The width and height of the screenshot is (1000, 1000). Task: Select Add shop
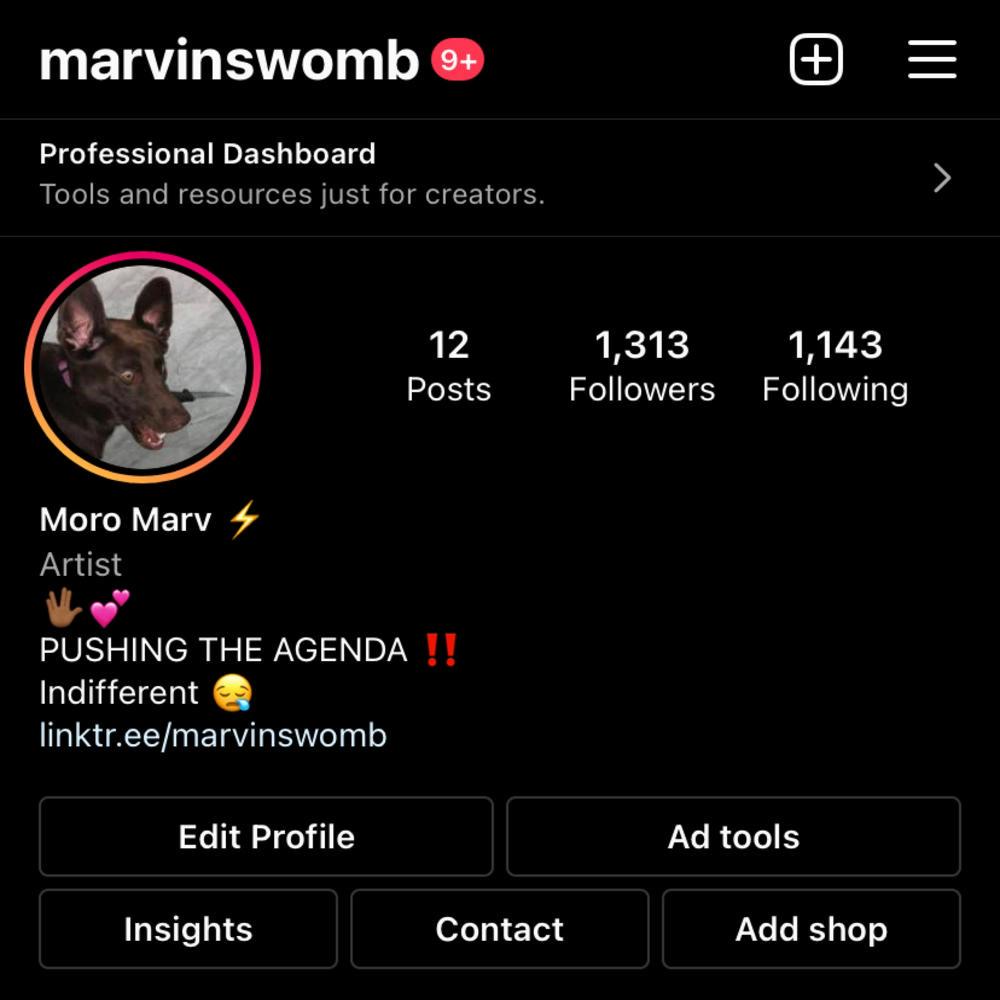click(811, 929)
